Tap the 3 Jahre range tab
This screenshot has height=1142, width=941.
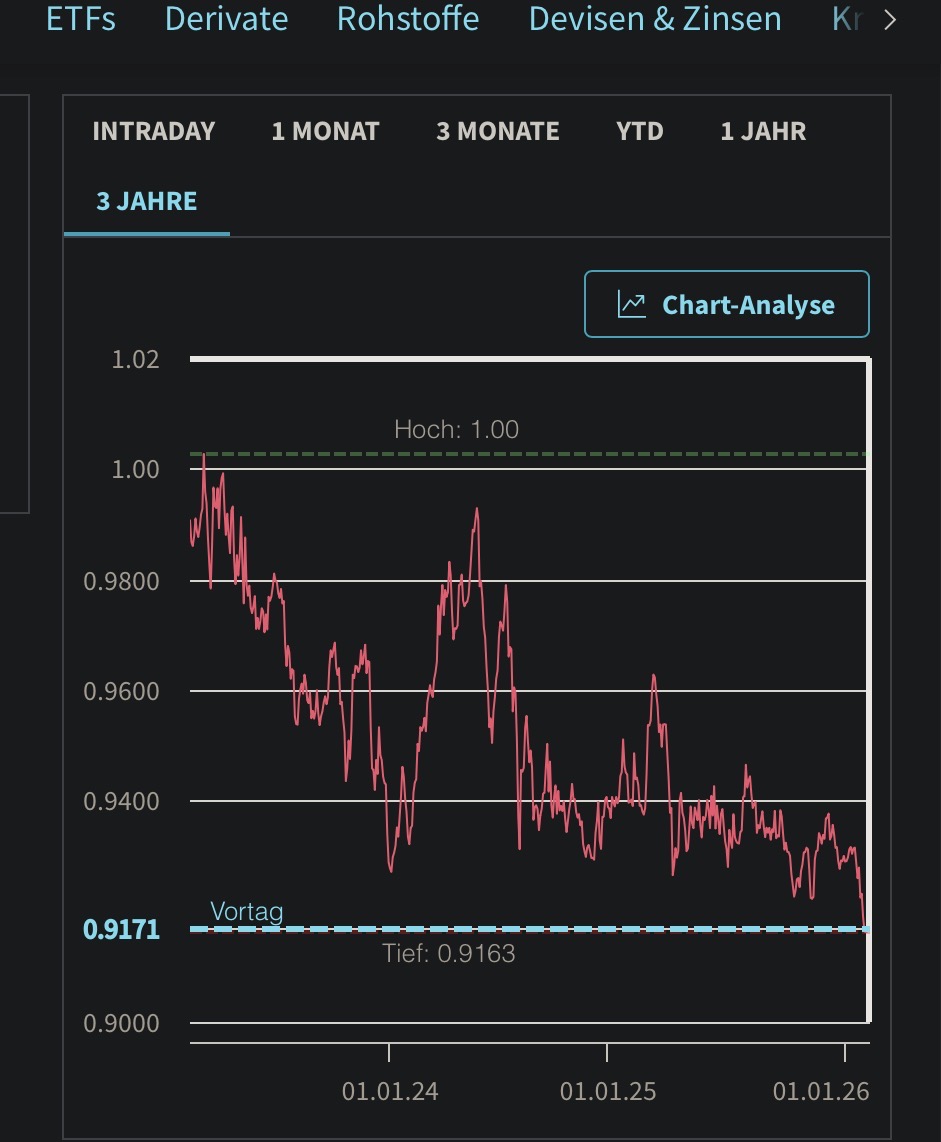(x=146, y=201)
